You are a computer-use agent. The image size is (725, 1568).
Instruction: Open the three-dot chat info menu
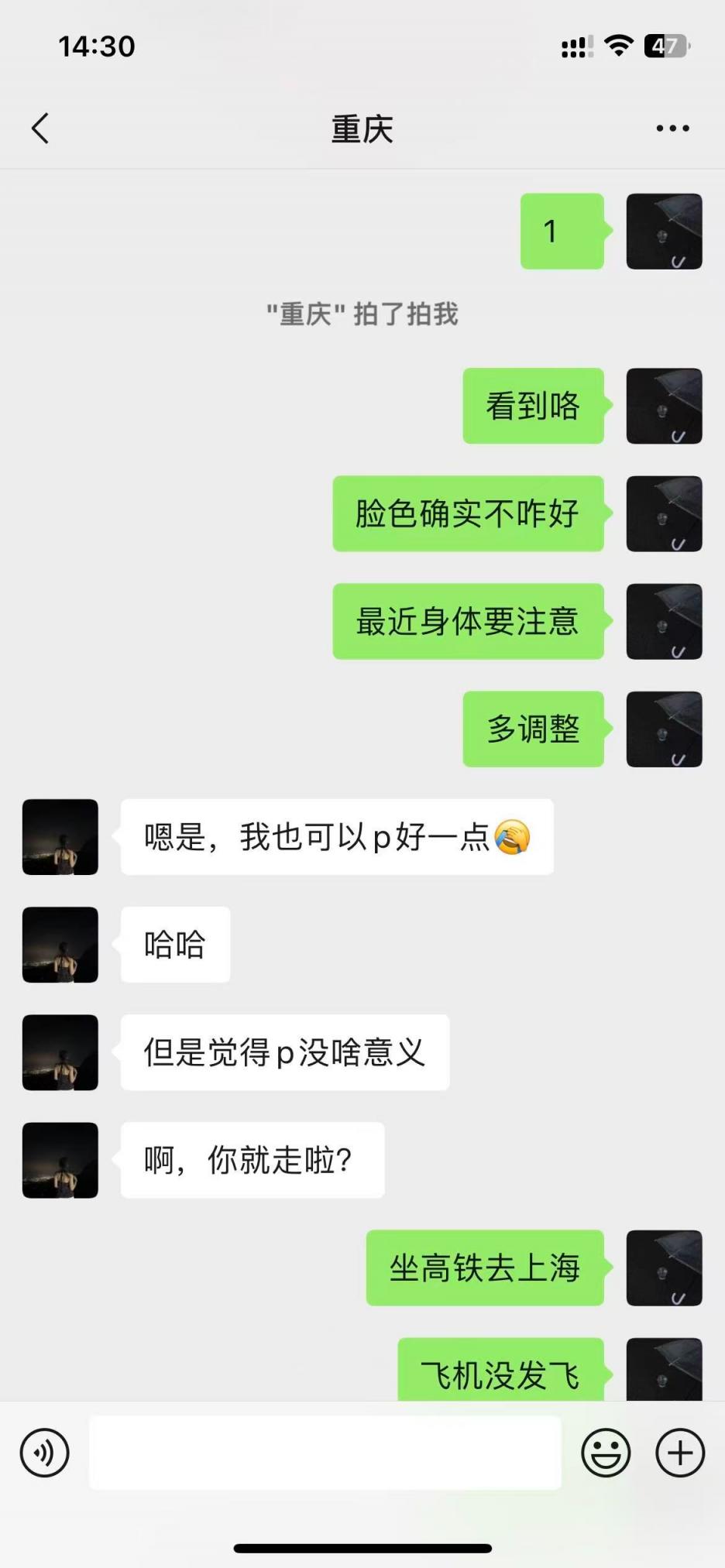pos(672,129)
